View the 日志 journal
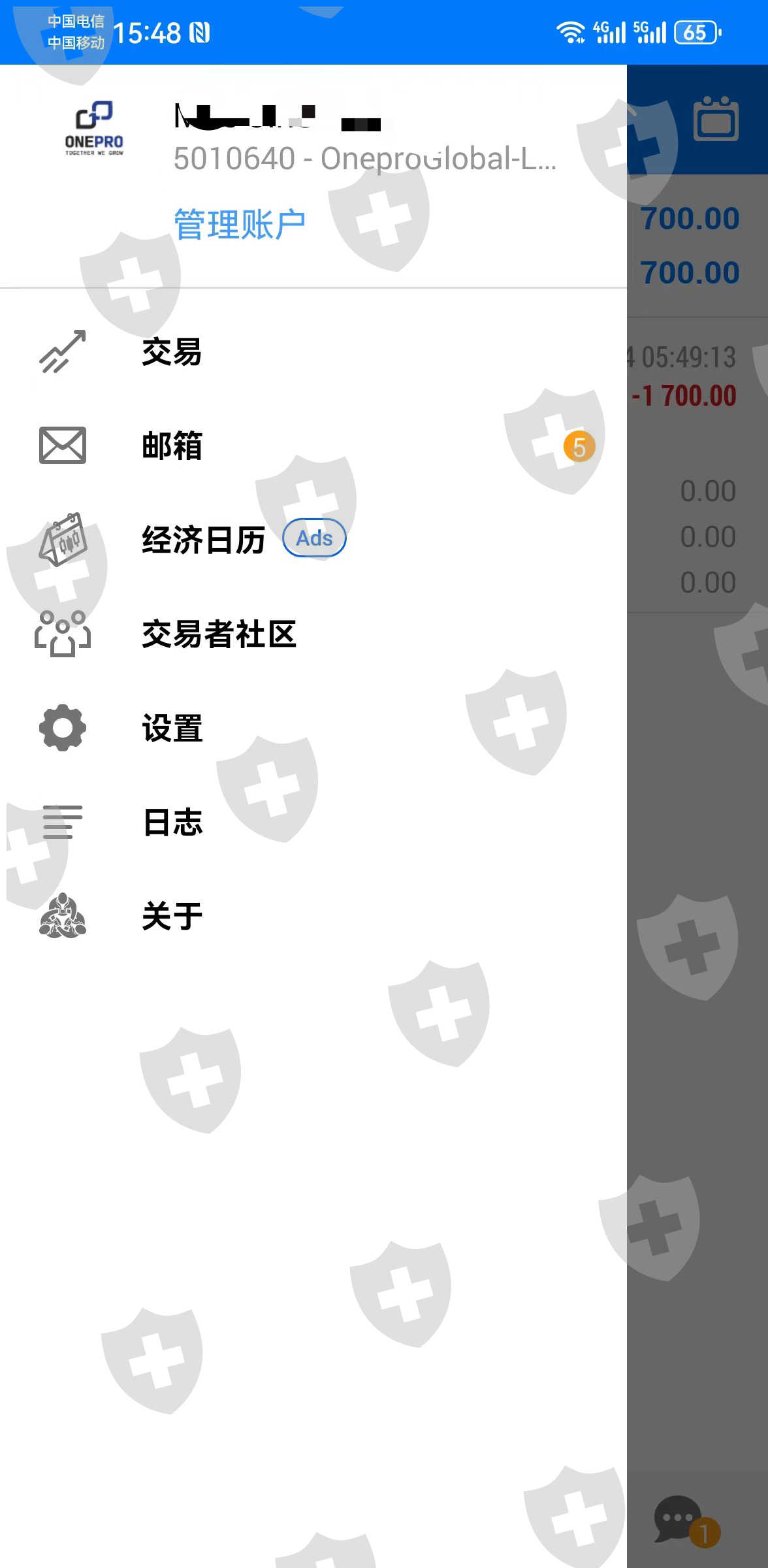This screenshot has width=768, height=1568. click(313, 822)
